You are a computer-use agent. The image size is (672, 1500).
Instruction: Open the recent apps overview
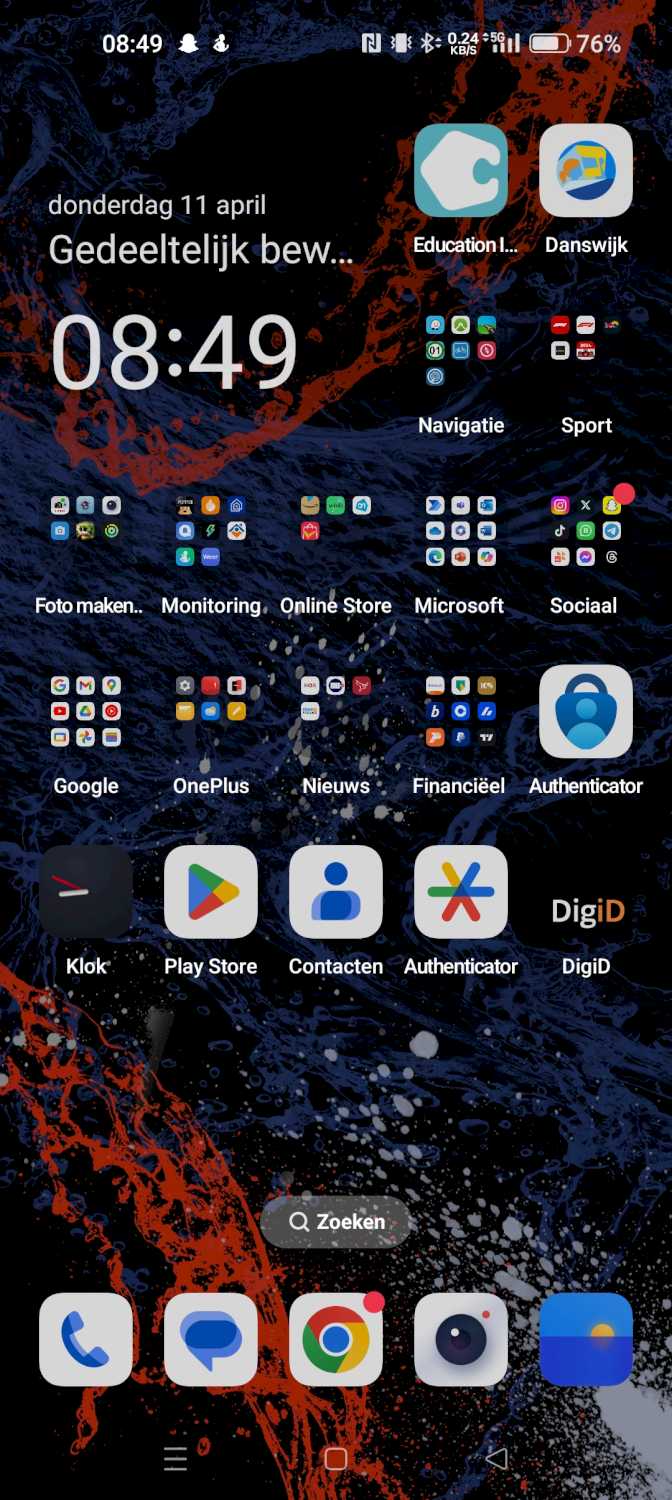coord(175,1459)
